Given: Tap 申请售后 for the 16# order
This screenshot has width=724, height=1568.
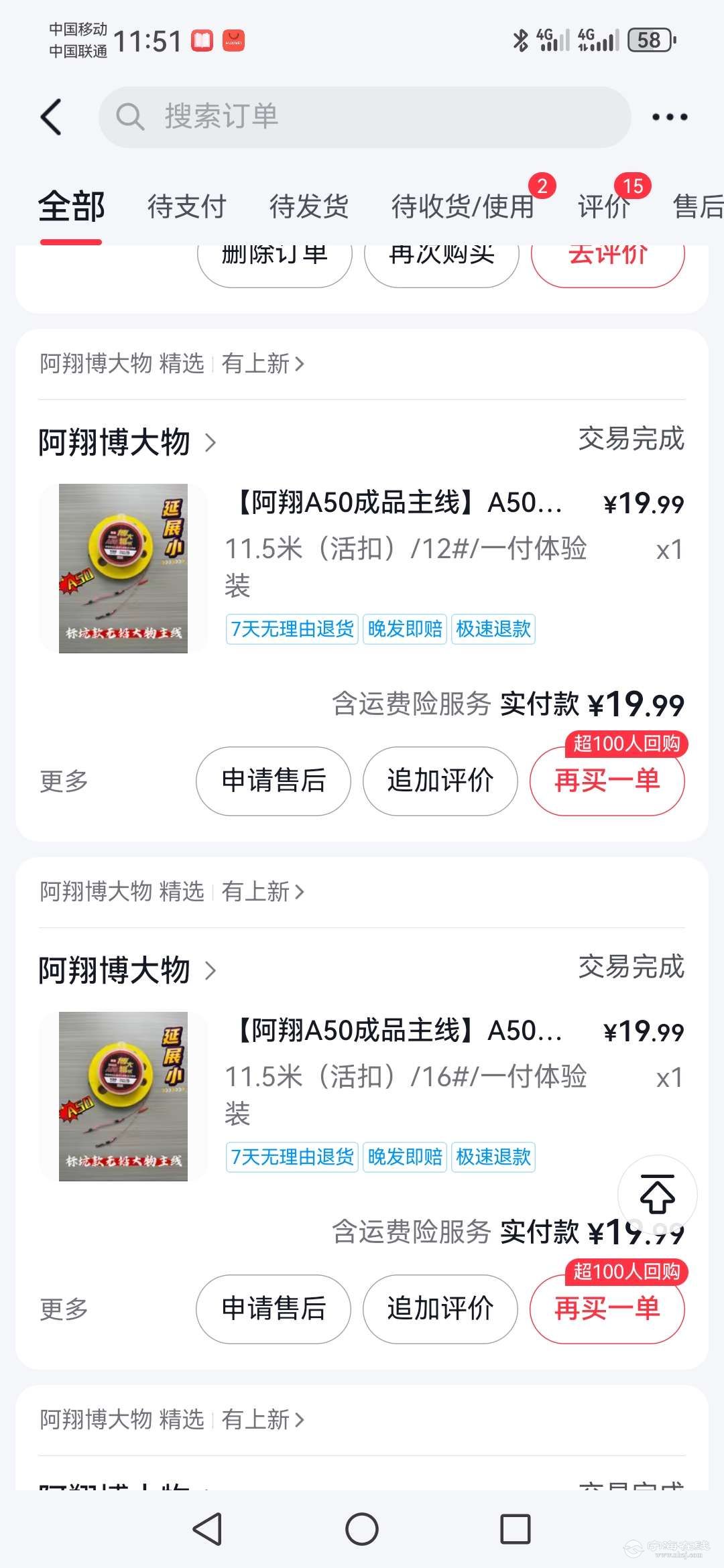Looking at the screenshot, I should 273,1309.
